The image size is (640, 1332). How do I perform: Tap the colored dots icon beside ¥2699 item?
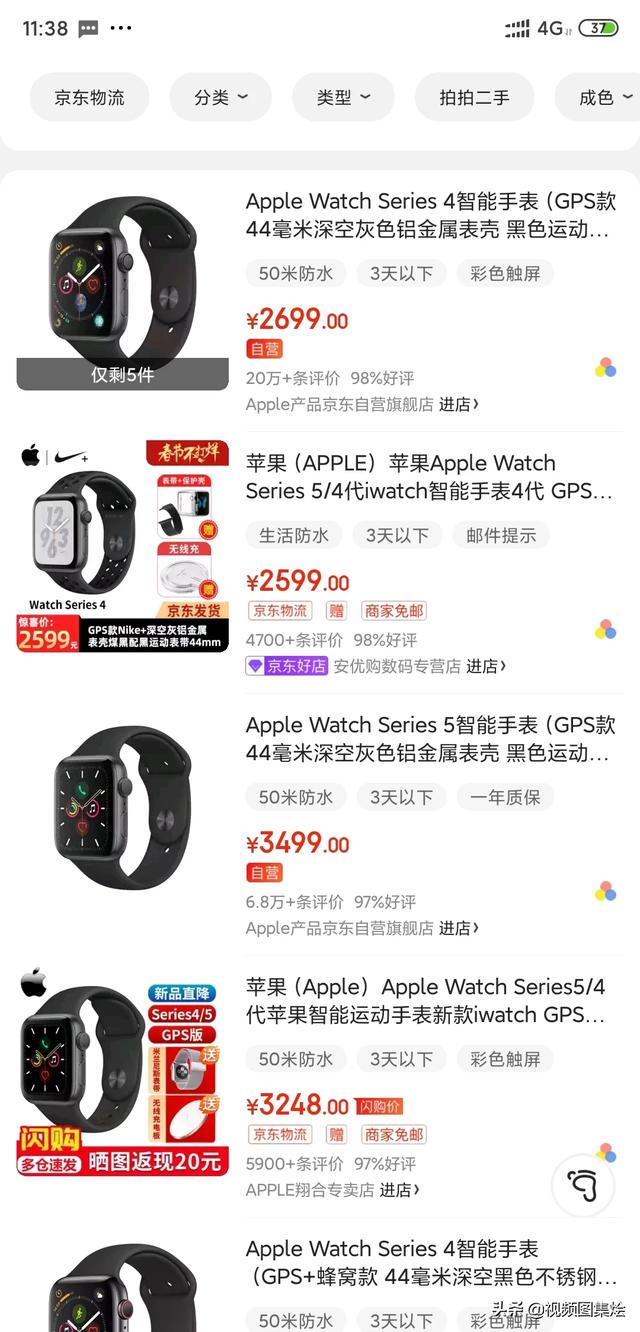[x=606, y=368]
